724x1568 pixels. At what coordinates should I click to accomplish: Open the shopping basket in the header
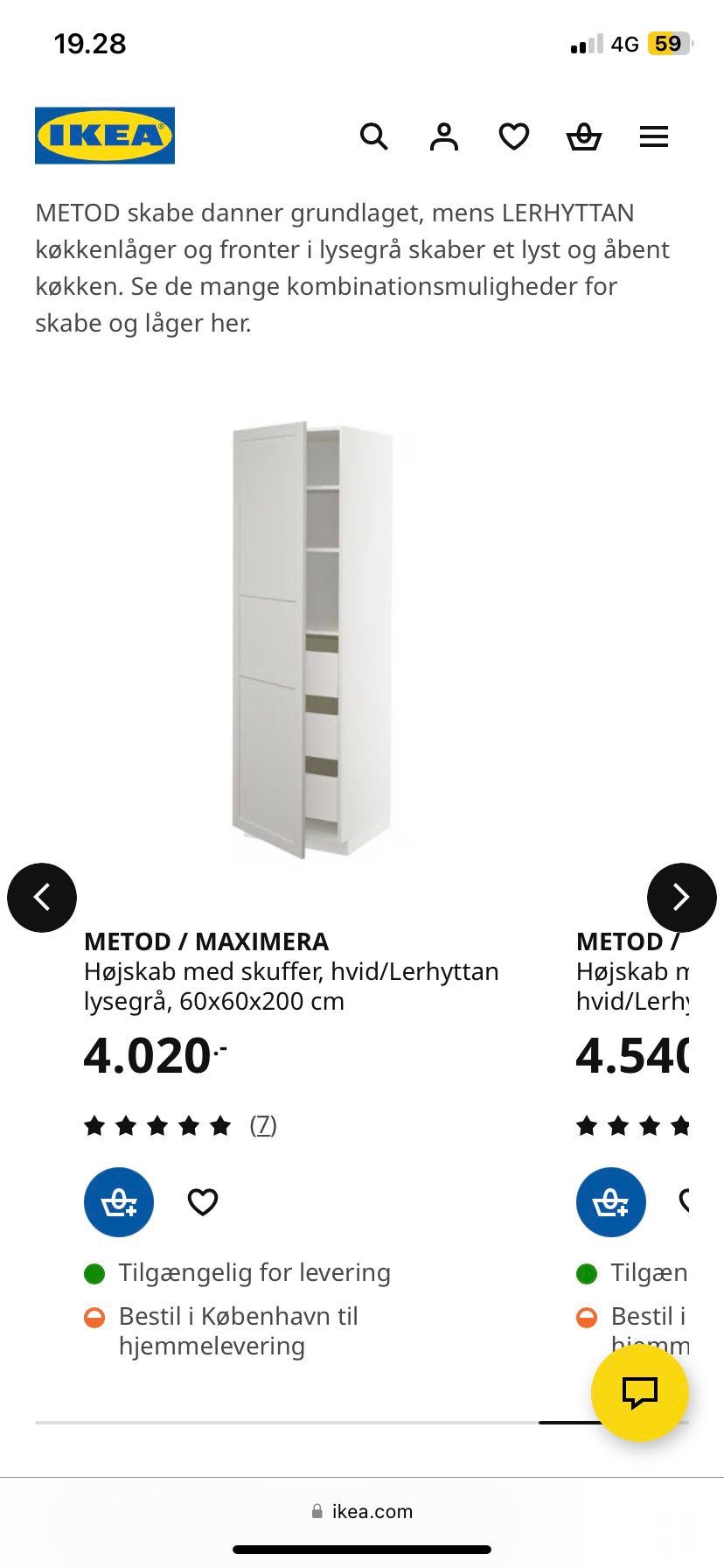[x=584, y=136]
